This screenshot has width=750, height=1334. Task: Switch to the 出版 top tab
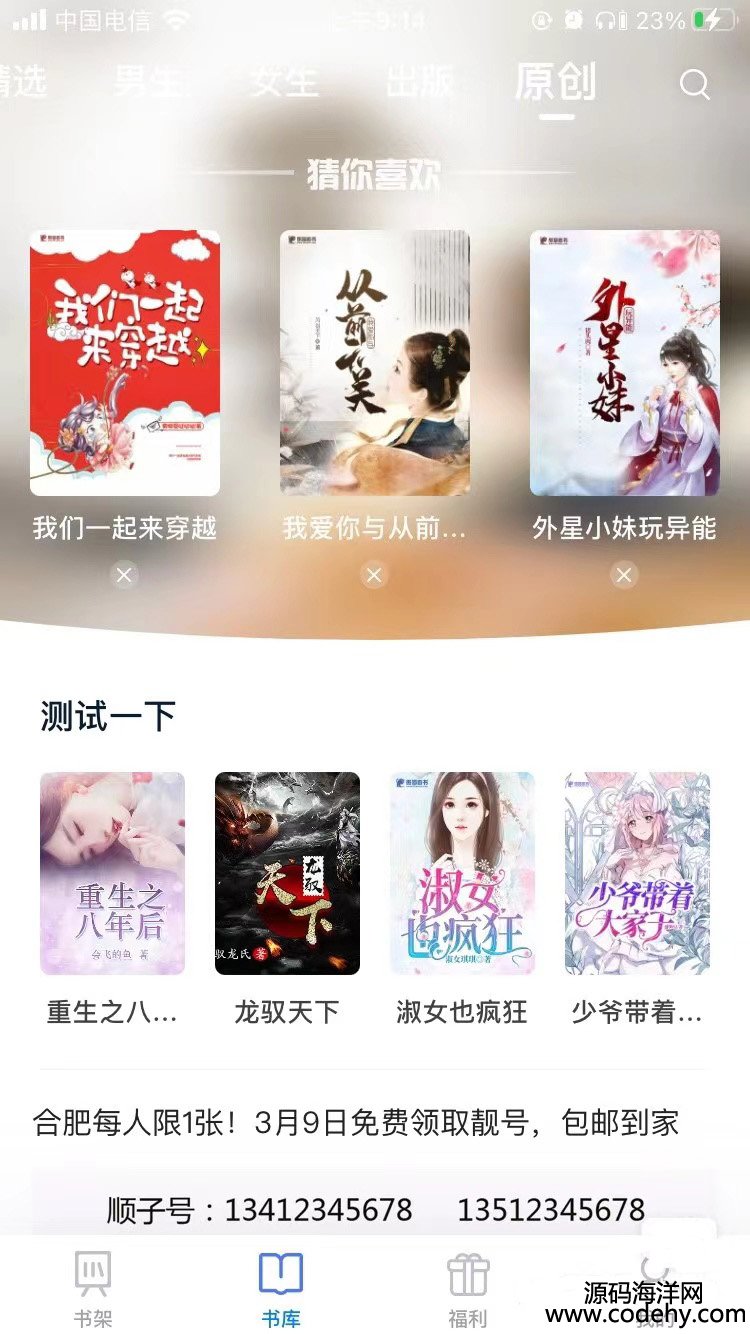420,82
